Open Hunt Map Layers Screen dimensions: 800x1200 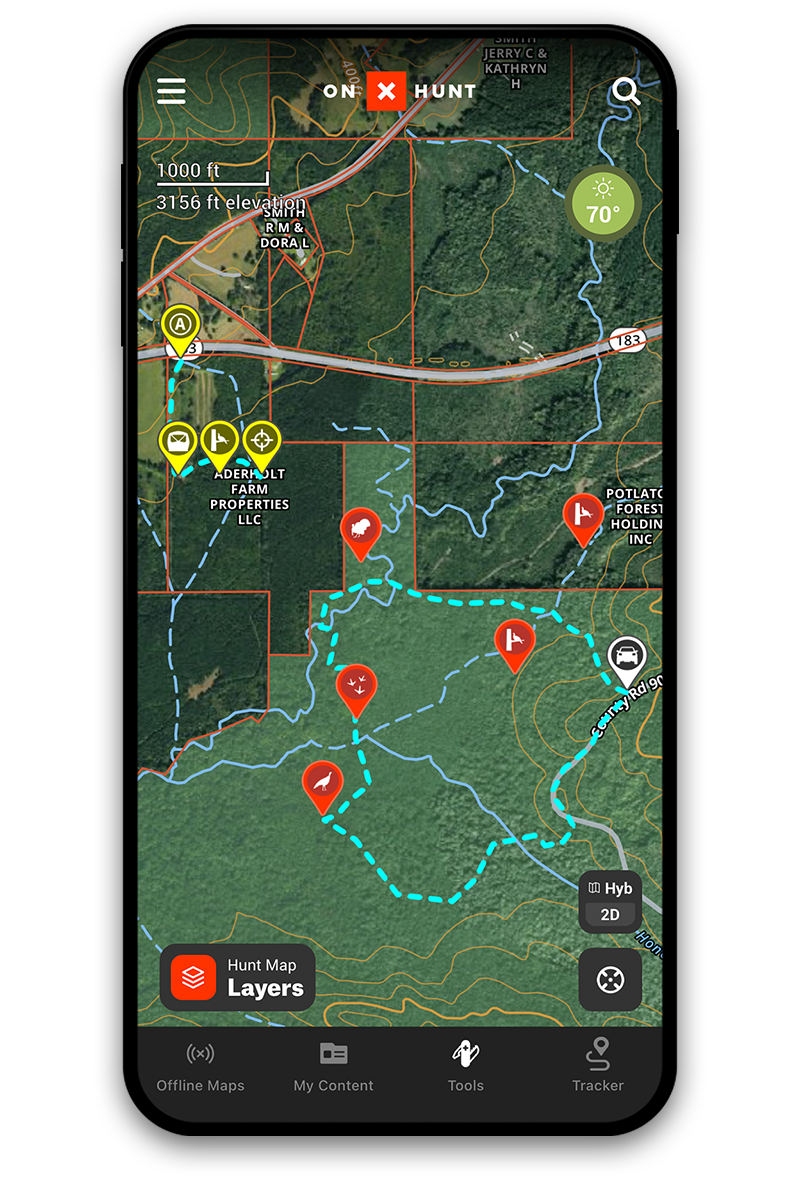238,977
